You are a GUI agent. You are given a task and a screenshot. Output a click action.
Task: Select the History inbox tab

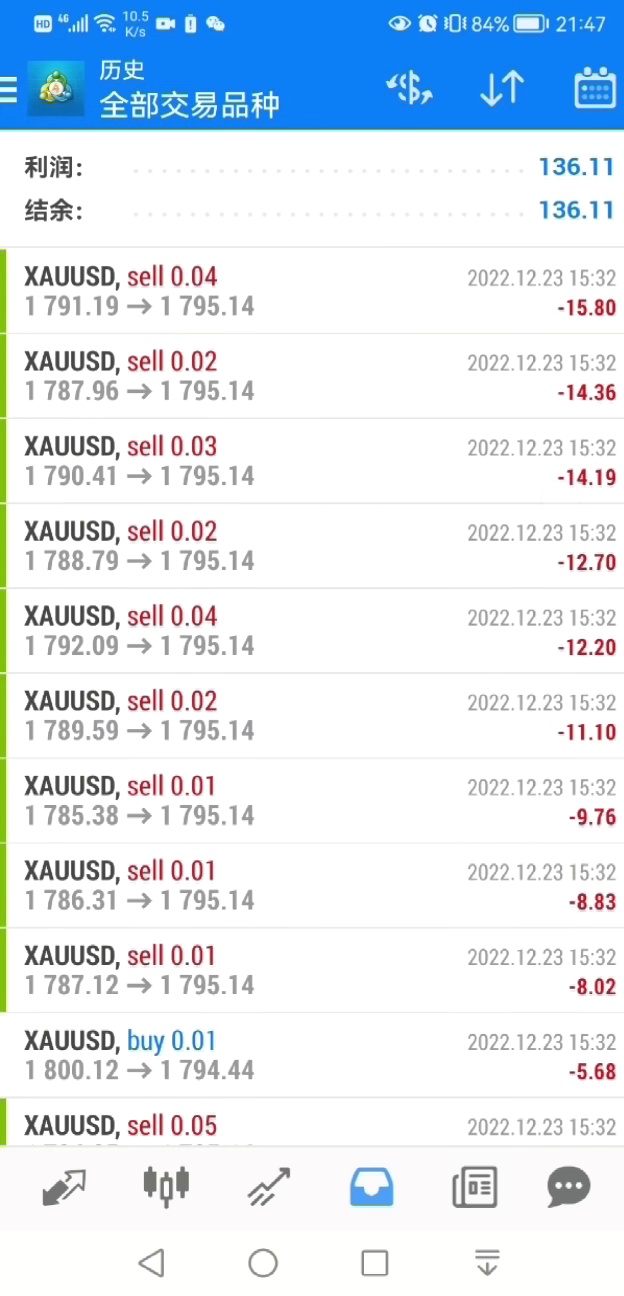click(371, 1187)
